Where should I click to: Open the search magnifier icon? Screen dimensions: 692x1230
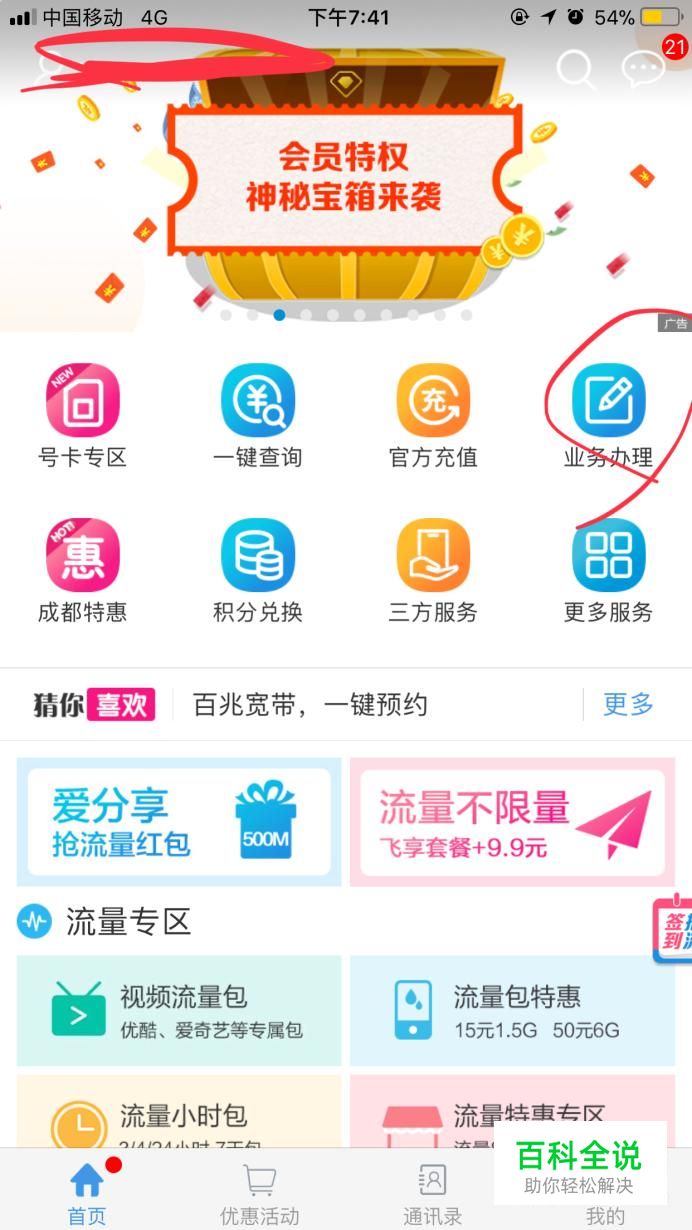coord(576,69)
